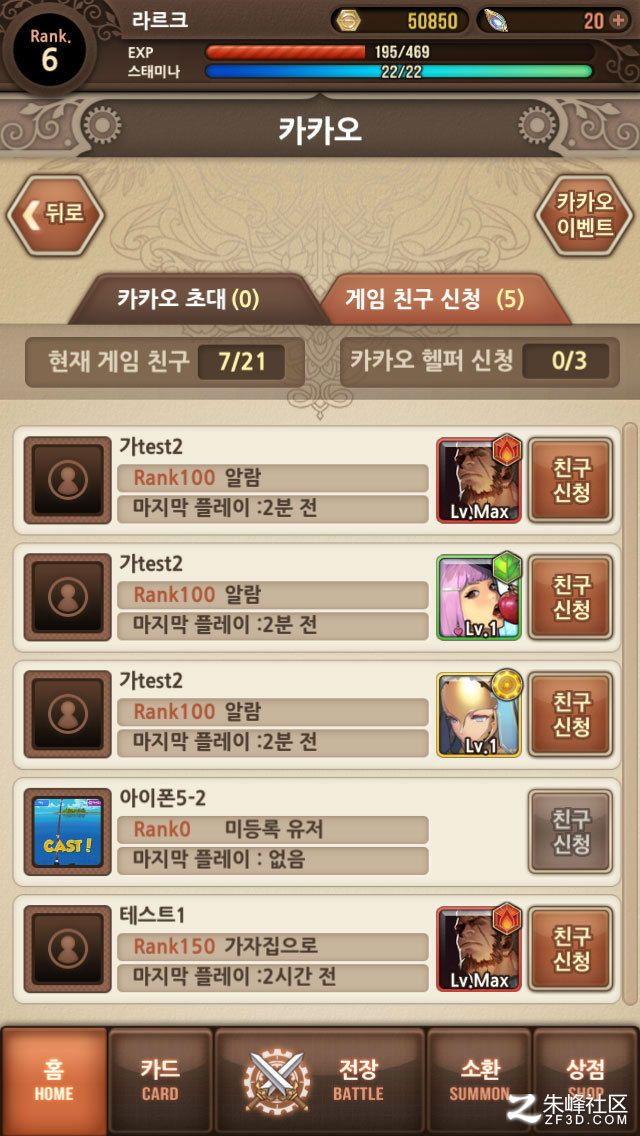View the 아이폰5-2 profile picture
Viewport: 640px width, 1136px height.
pyautogui.click(x=67, y=832)
